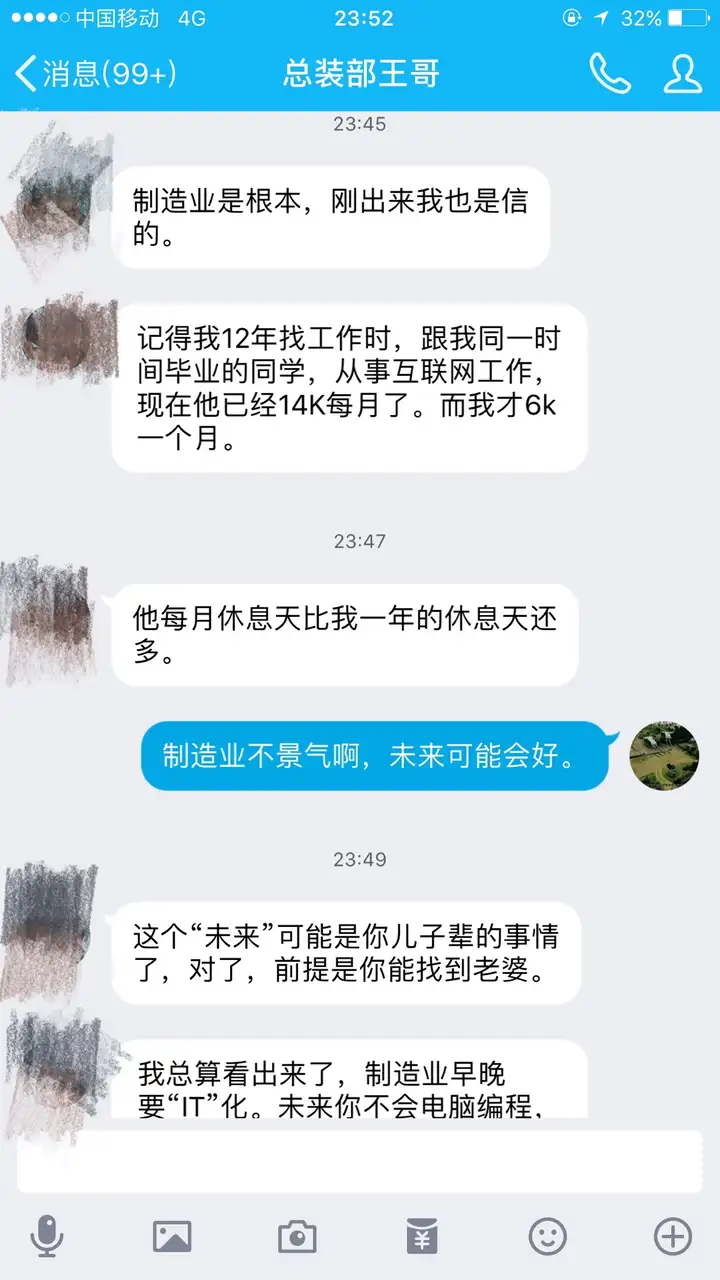
Task: Tap the message text input field
Action: 360,1162
